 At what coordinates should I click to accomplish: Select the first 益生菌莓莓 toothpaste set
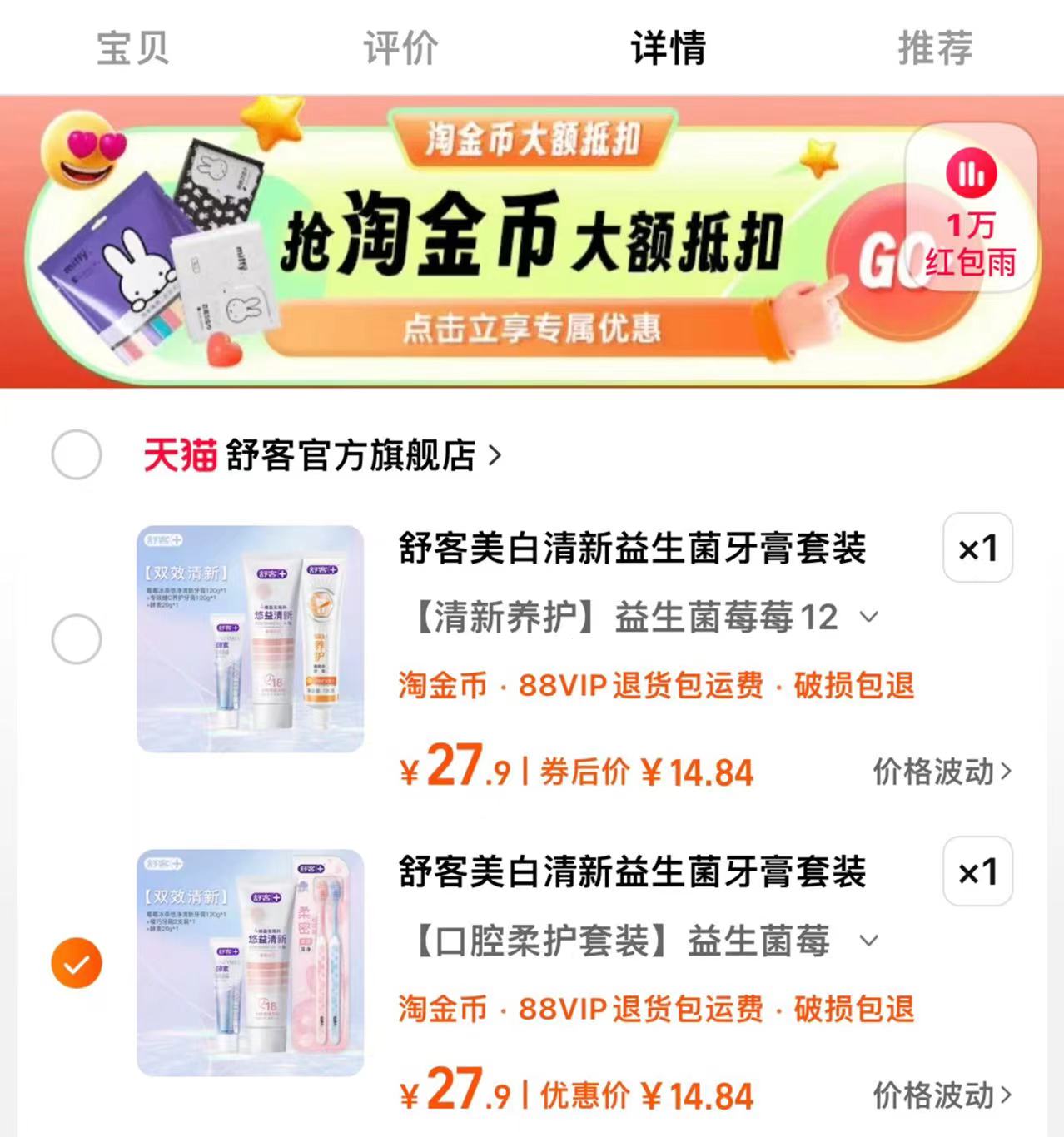click(76, 639)
